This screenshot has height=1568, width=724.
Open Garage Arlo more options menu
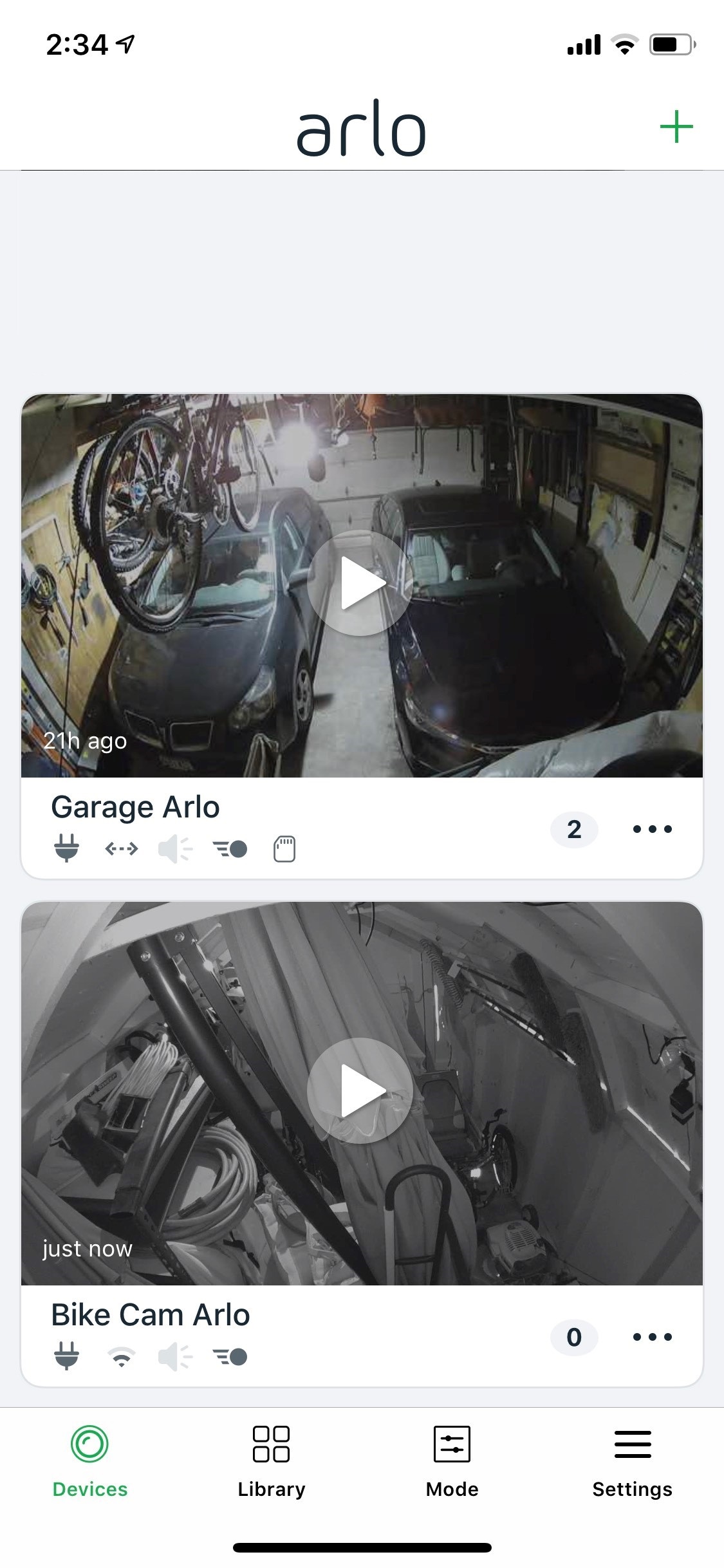tap(652, 829)
